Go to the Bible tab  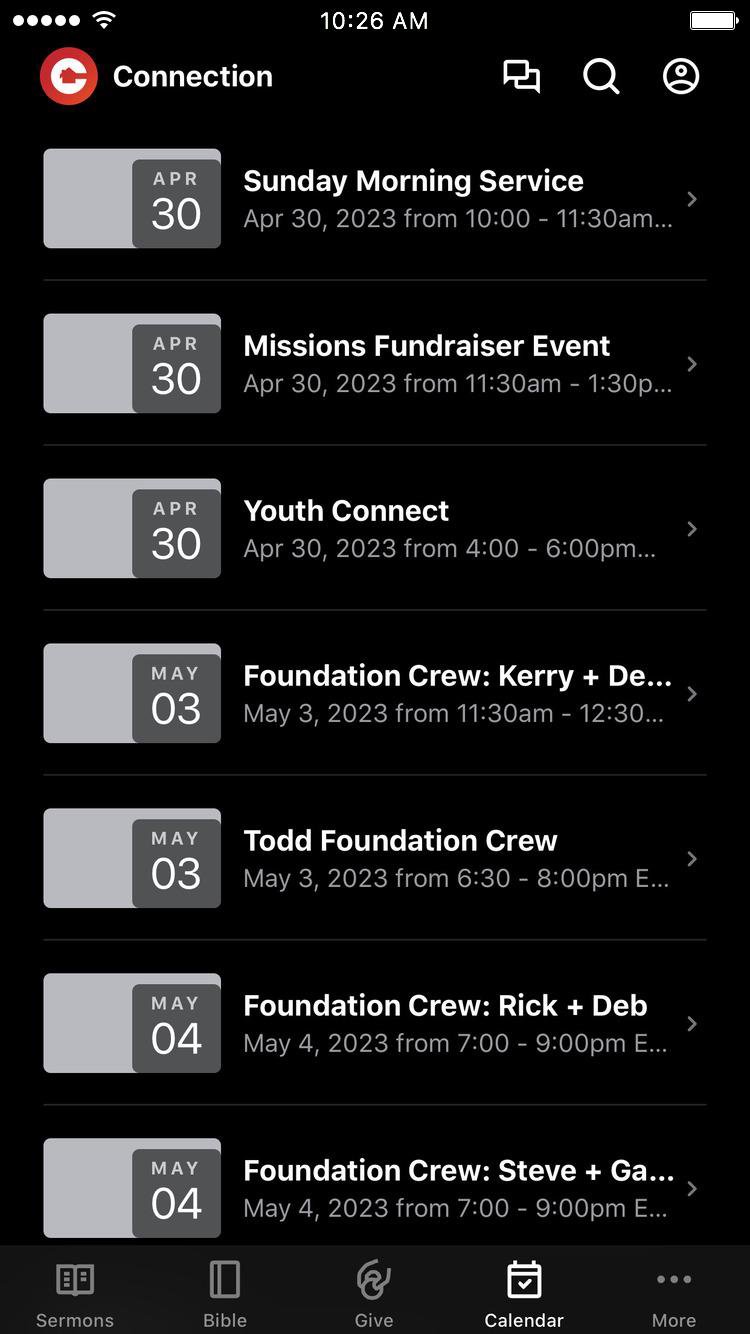click(225, 1292)
